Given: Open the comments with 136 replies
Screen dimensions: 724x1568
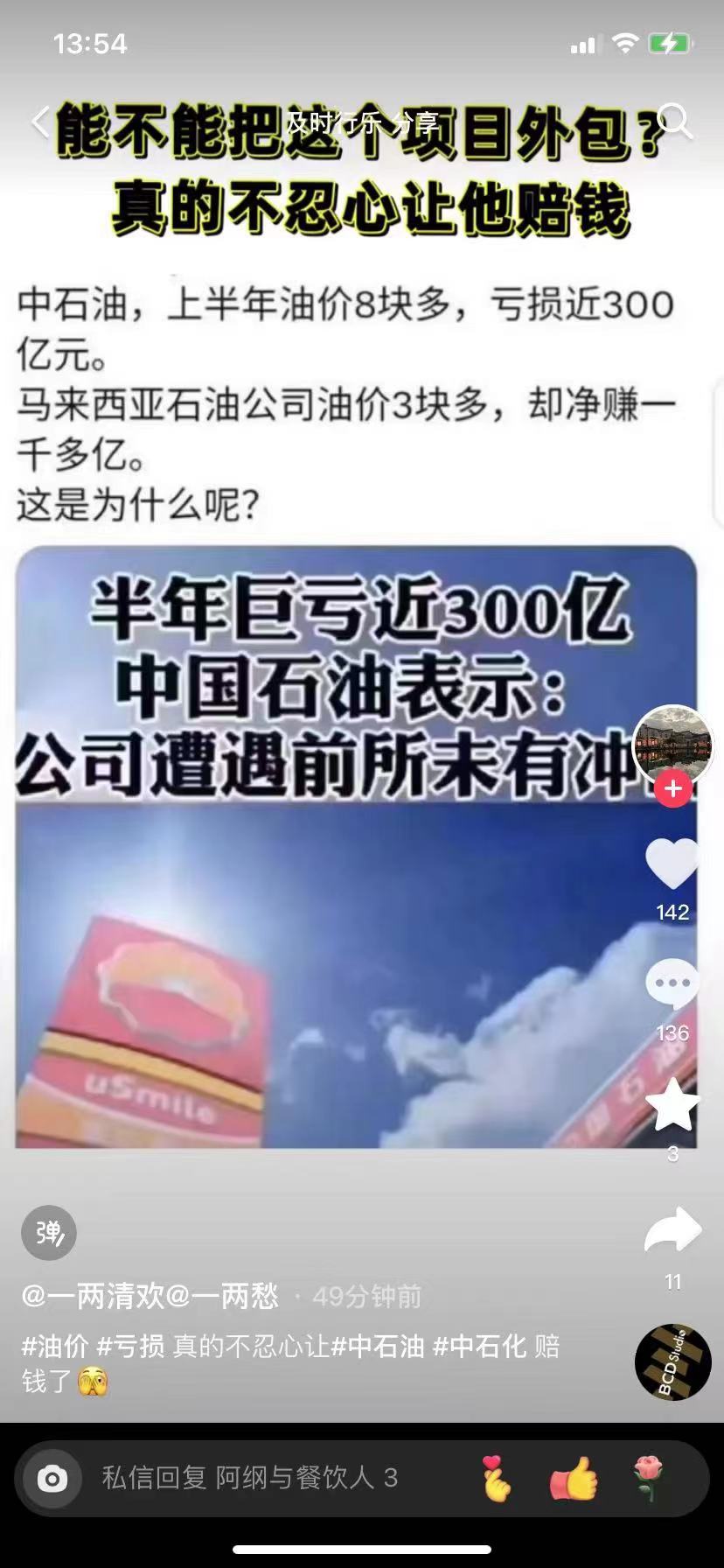Looking at the screenshot, I should point(672,984).
